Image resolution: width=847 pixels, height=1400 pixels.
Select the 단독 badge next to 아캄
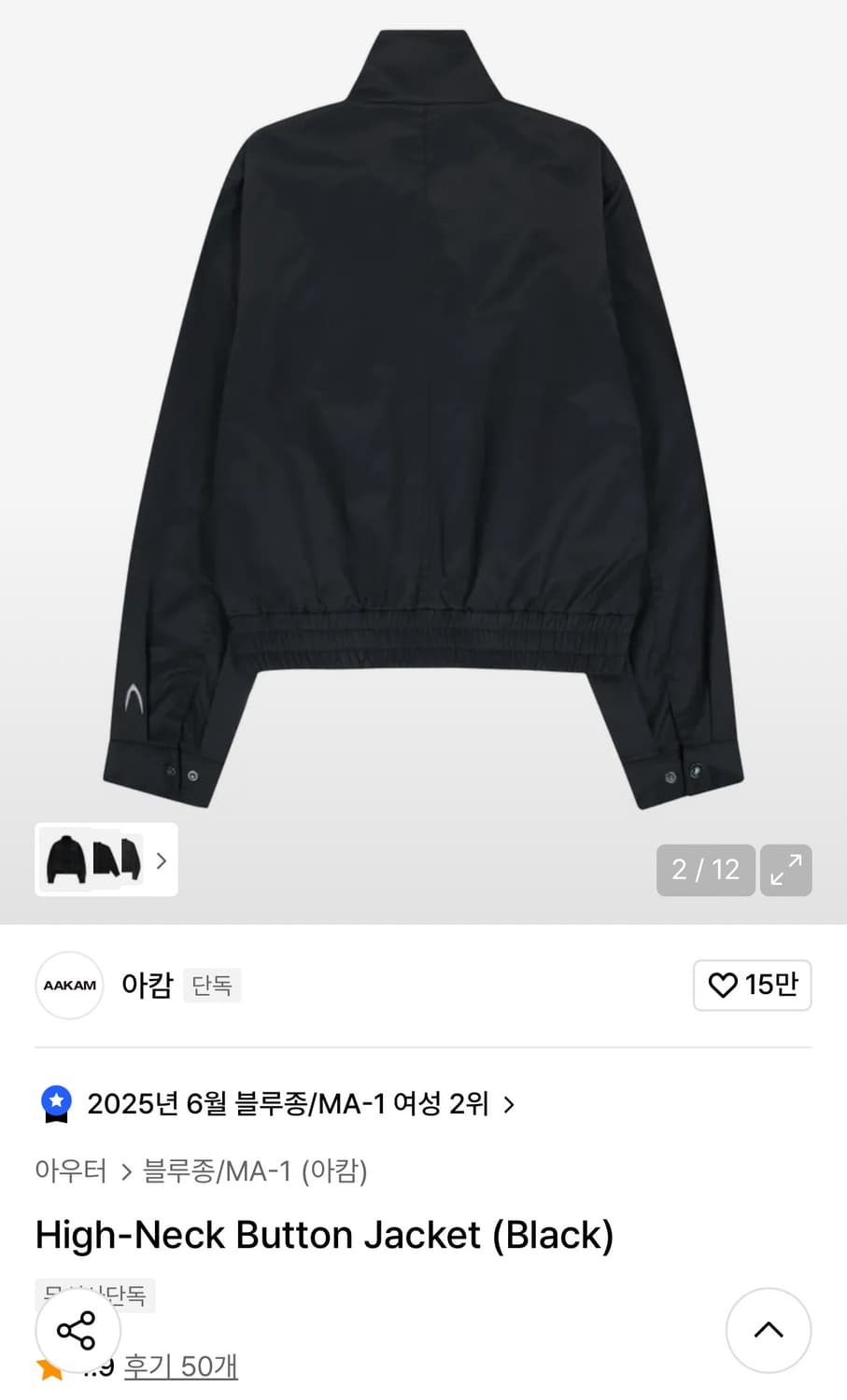click(x=212, y=986)
